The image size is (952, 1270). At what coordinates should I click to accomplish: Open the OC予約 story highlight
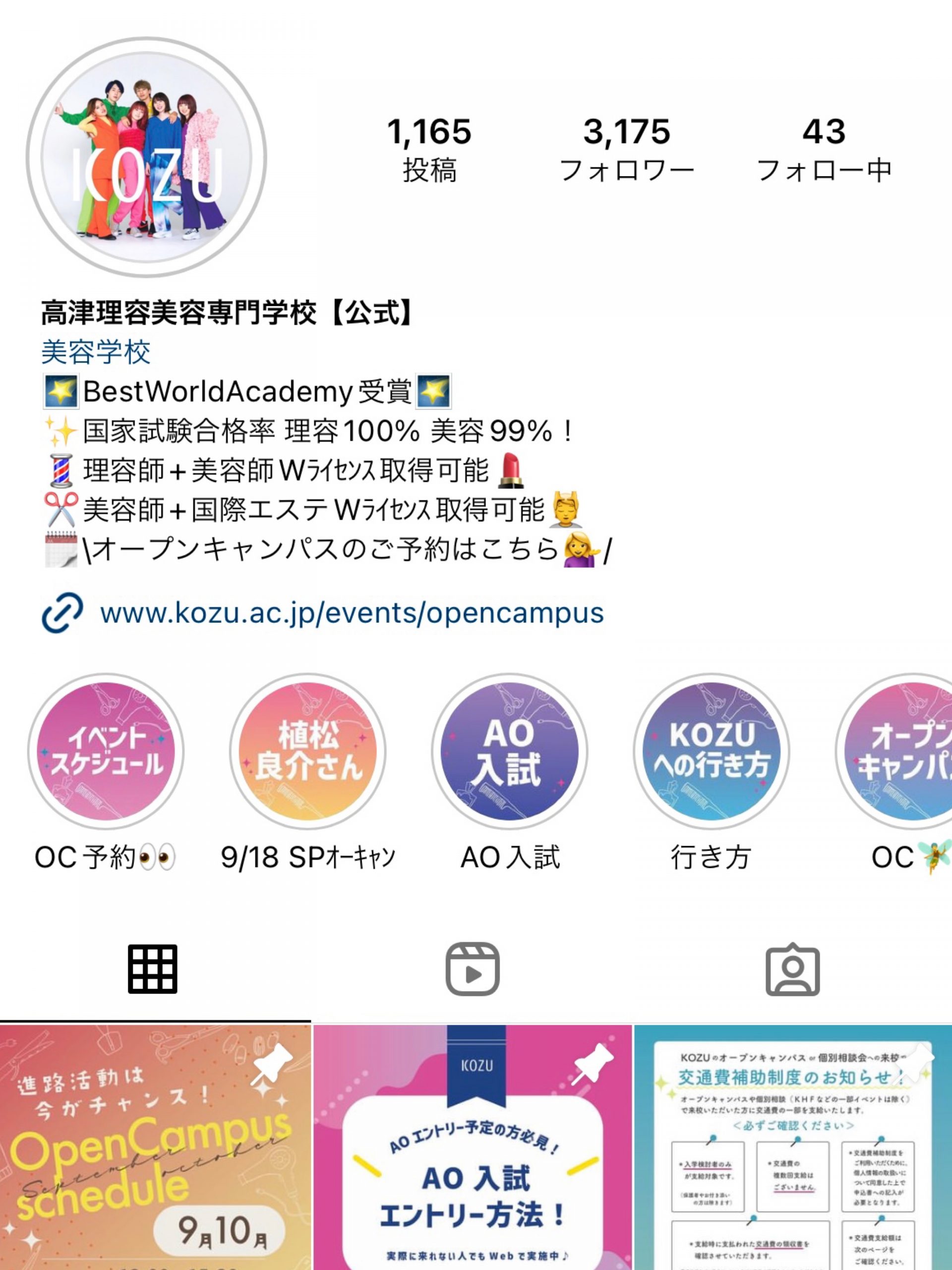tap(106, 752)
